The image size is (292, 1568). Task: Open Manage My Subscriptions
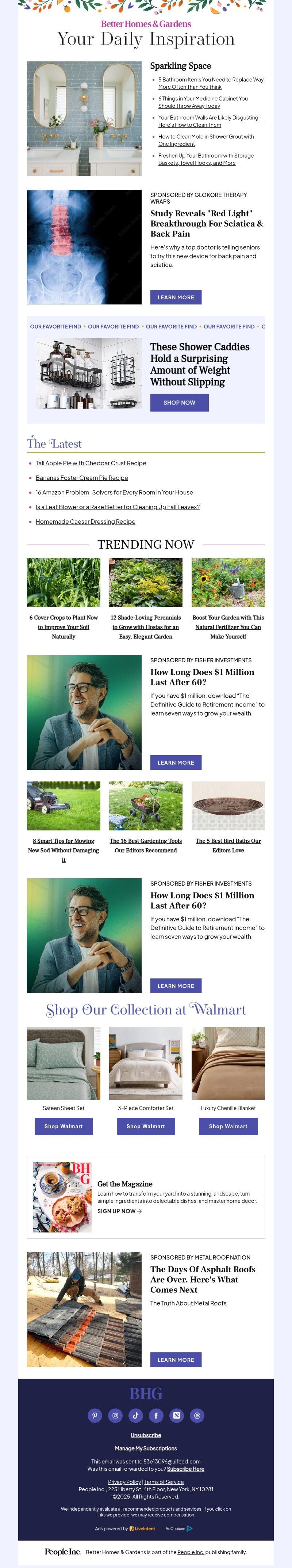(x=146, y=1448)
